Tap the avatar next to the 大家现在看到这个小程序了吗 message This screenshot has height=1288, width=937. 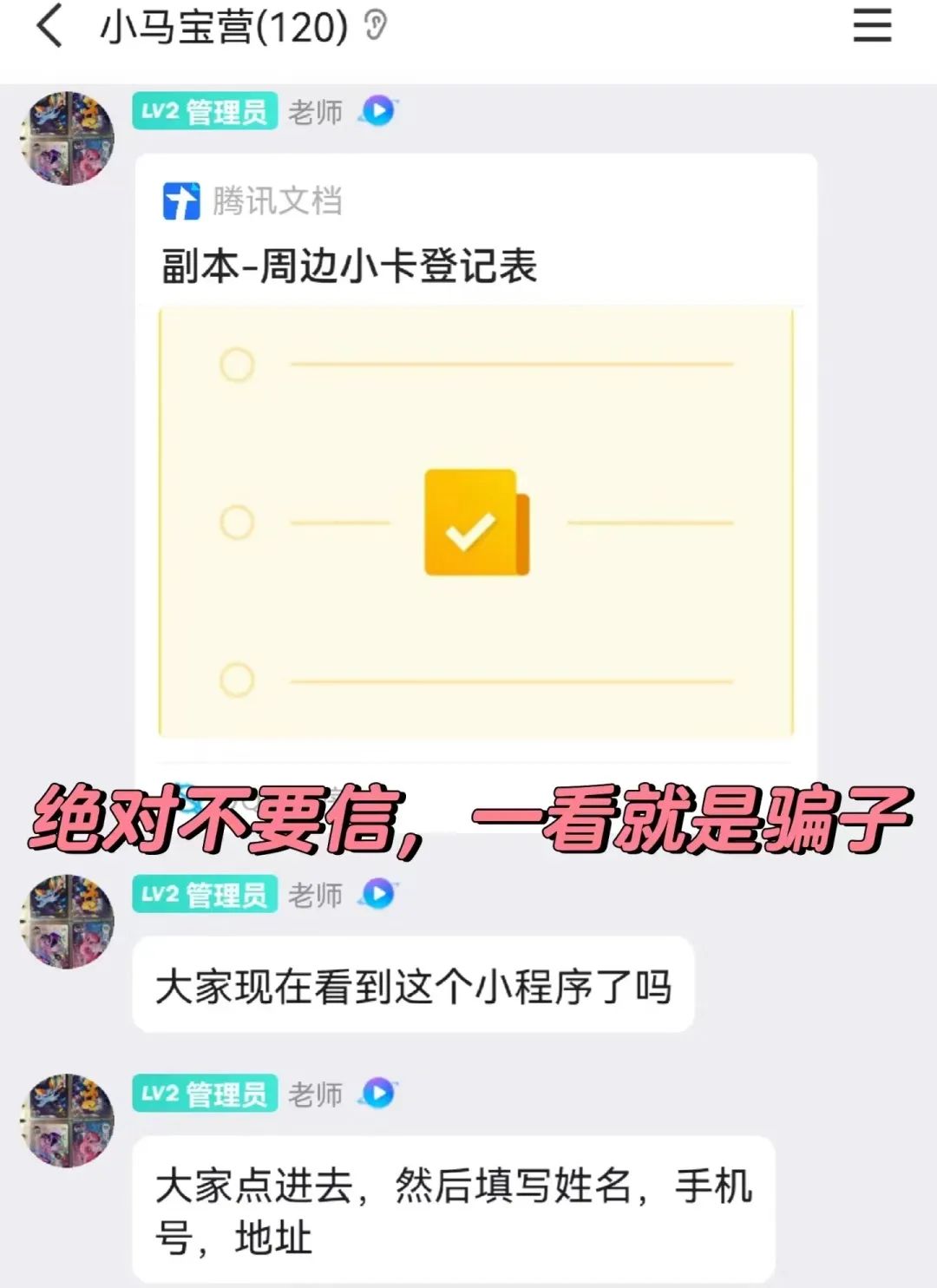pos(68,922)
